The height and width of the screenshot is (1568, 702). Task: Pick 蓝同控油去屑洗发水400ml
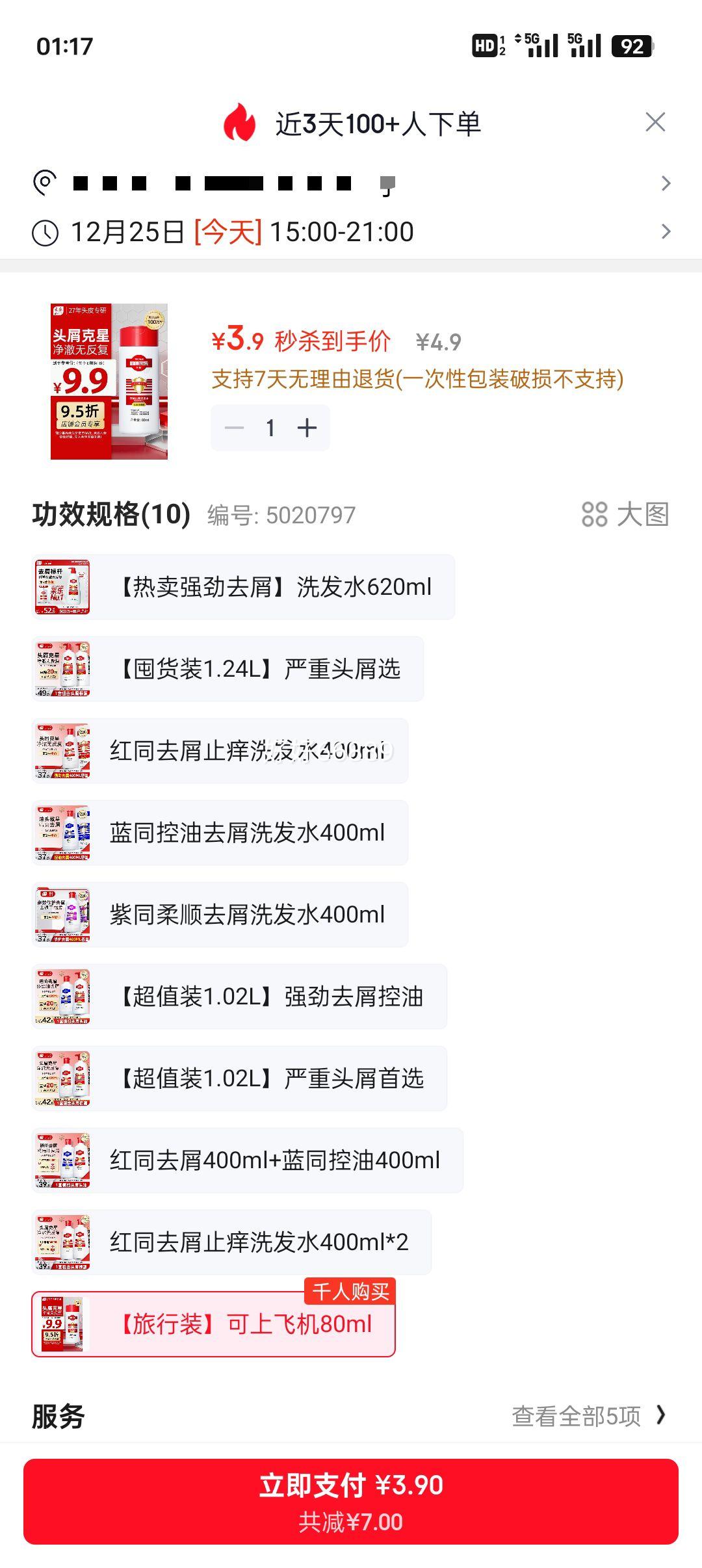pyautogui.click(x=220, y=833)
